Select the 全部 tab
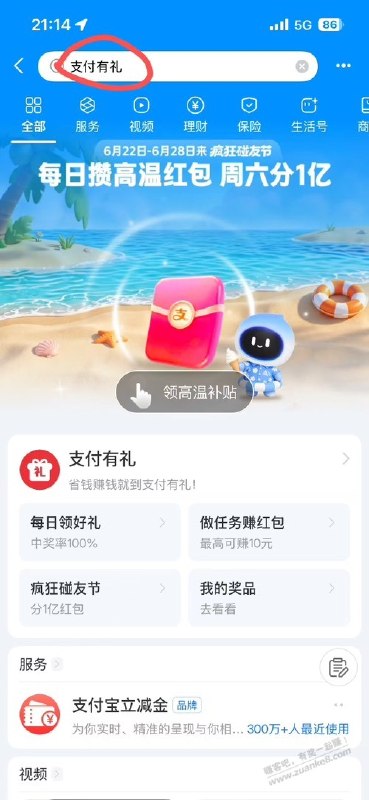 click(33, 114)
